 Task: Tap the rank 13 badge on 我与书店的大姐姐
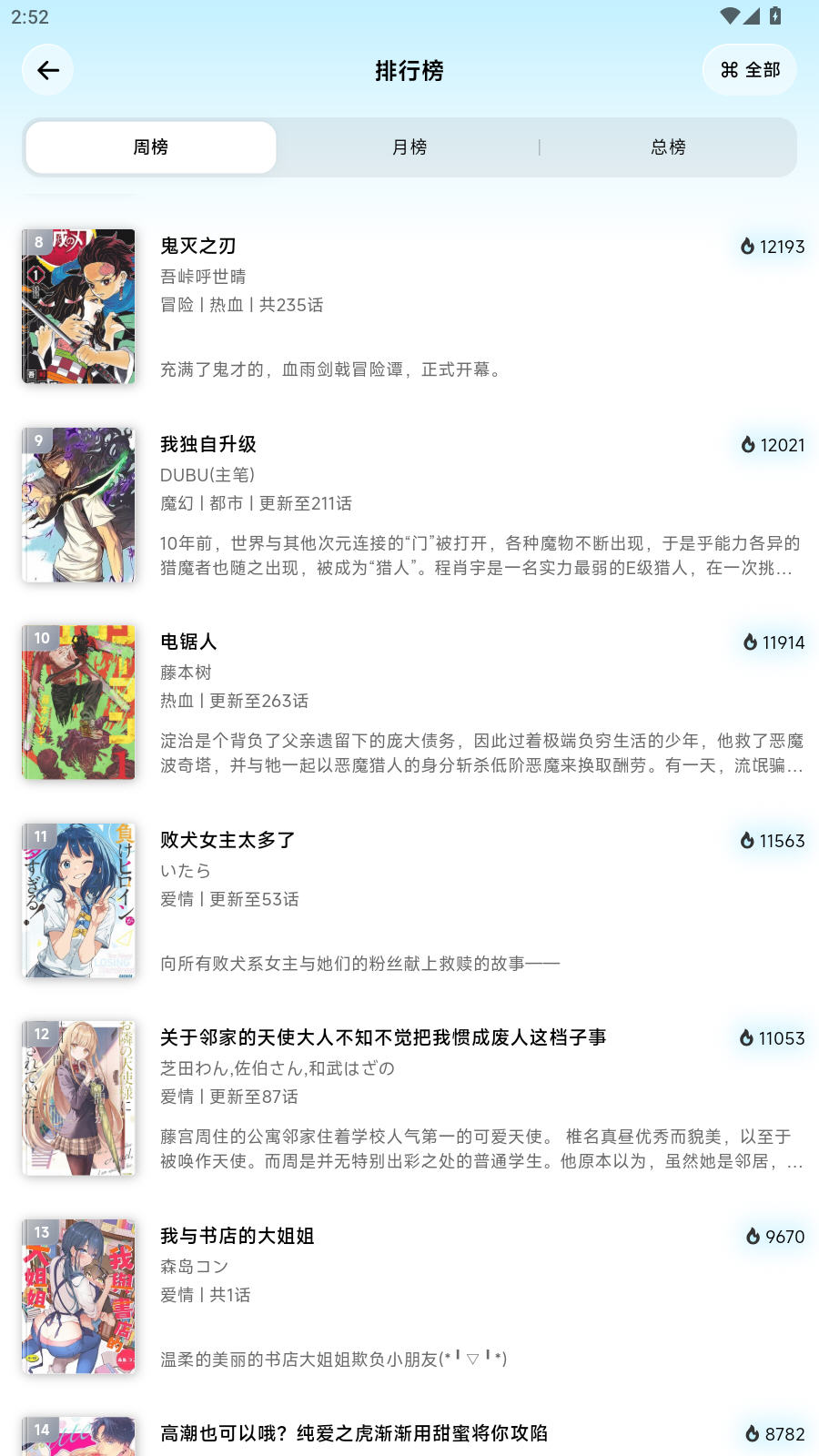[40, 1231]
